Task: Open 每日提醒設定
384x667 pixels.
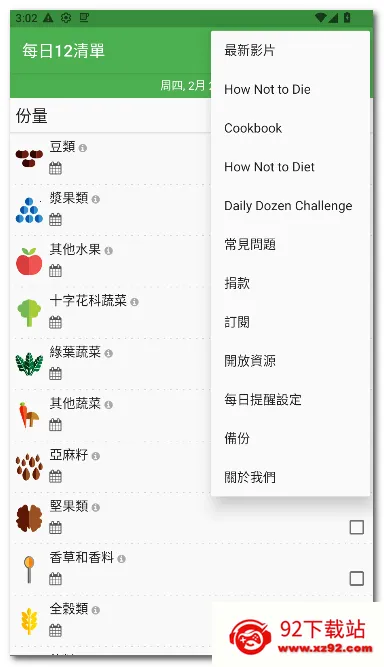Action: [x=290, y=400]
